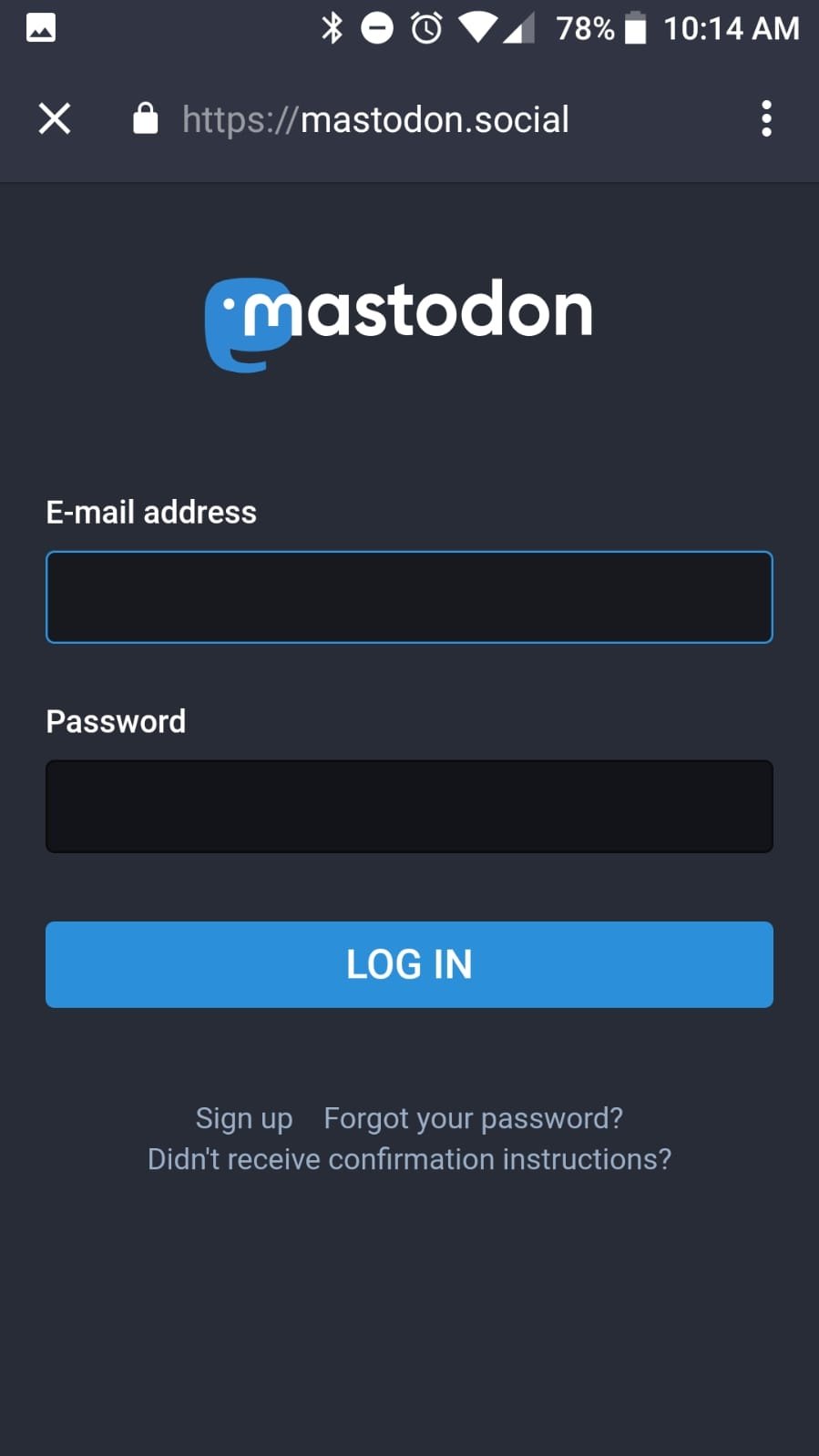This screenshot has height=1456, width=819.
Task: Close the browser custom tab
Action: (x=55, y=118)
